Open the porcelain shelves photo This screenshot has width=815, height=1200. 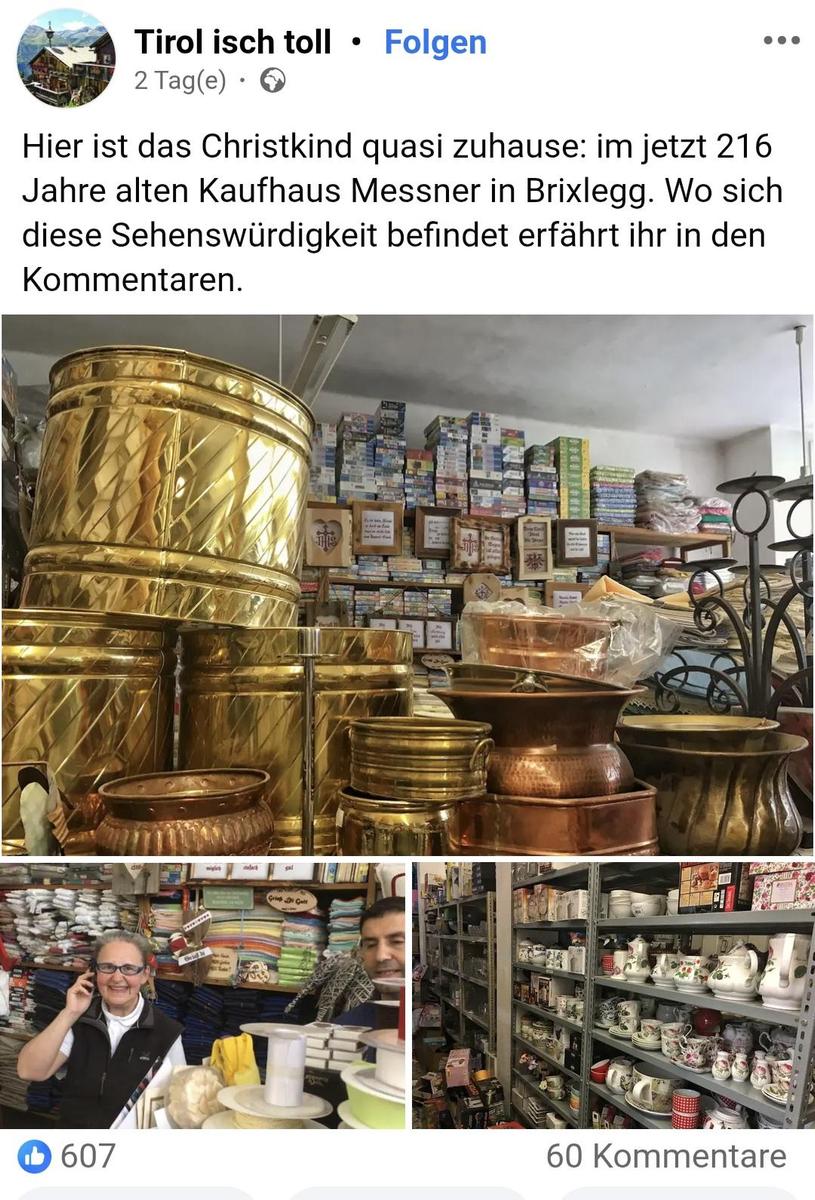[613, 995]
